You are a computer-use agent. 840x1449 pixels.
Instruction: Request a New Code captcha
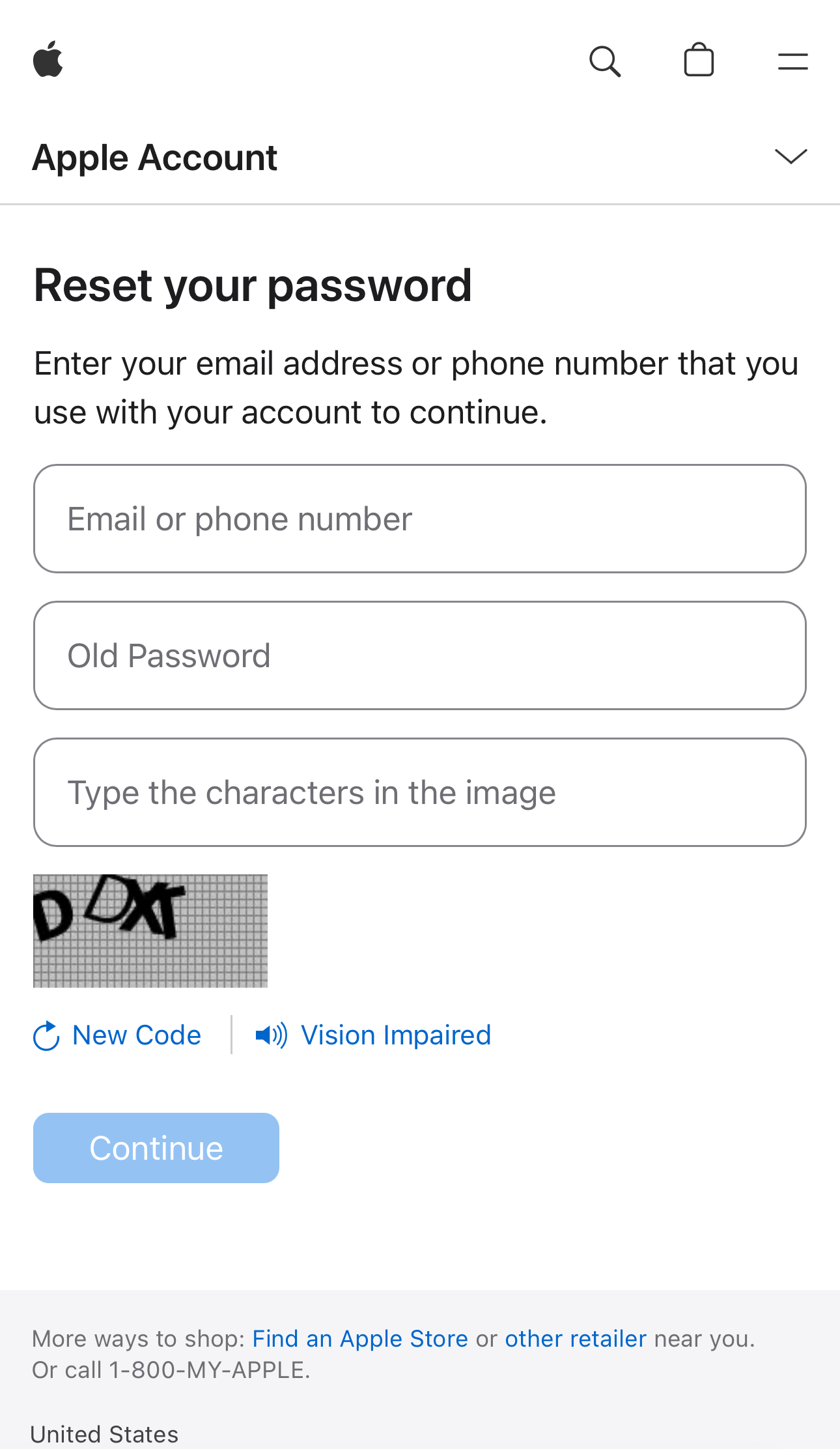pos(119,1035)
